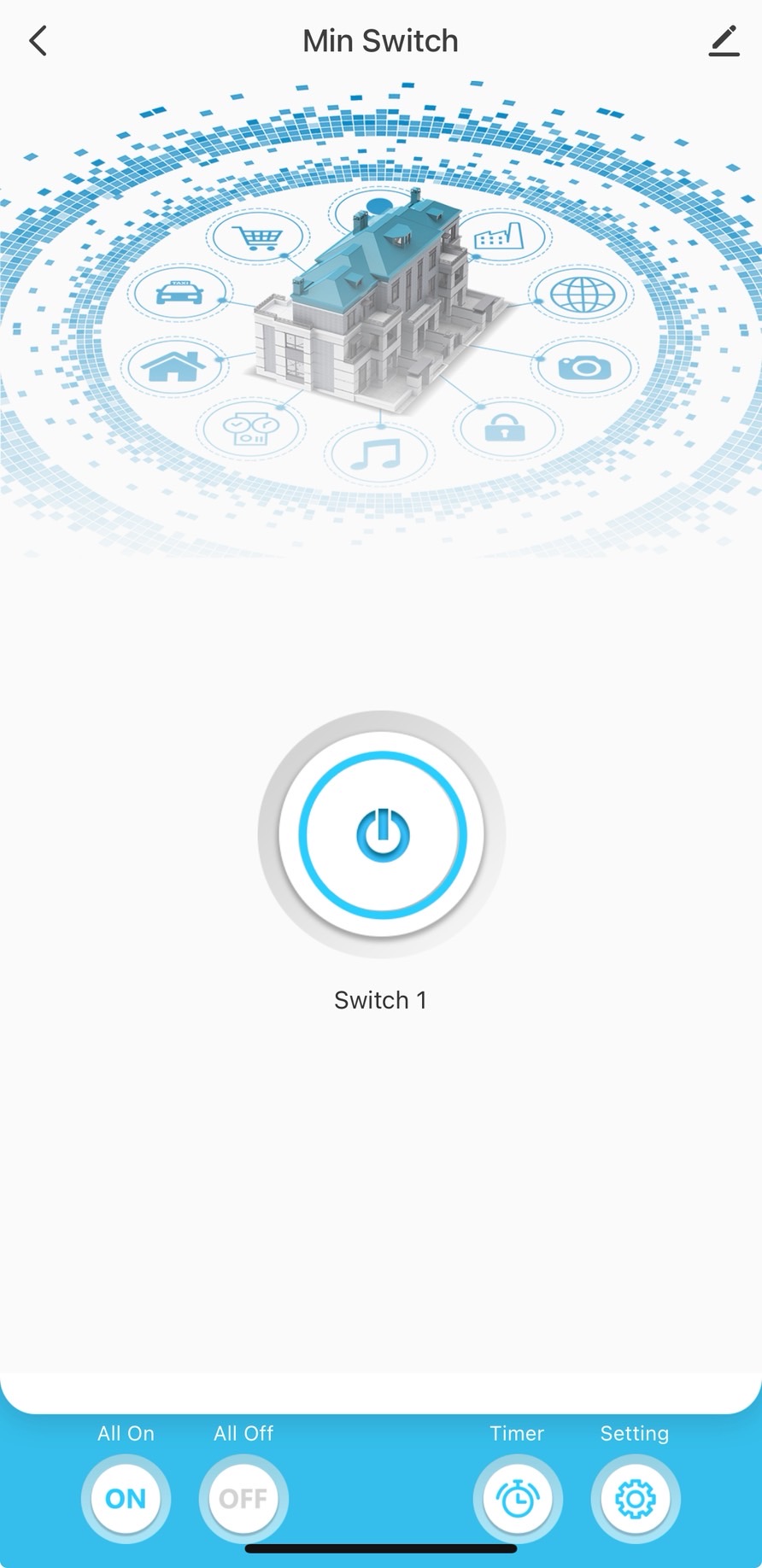Turn all switches on

(126, 1498)
